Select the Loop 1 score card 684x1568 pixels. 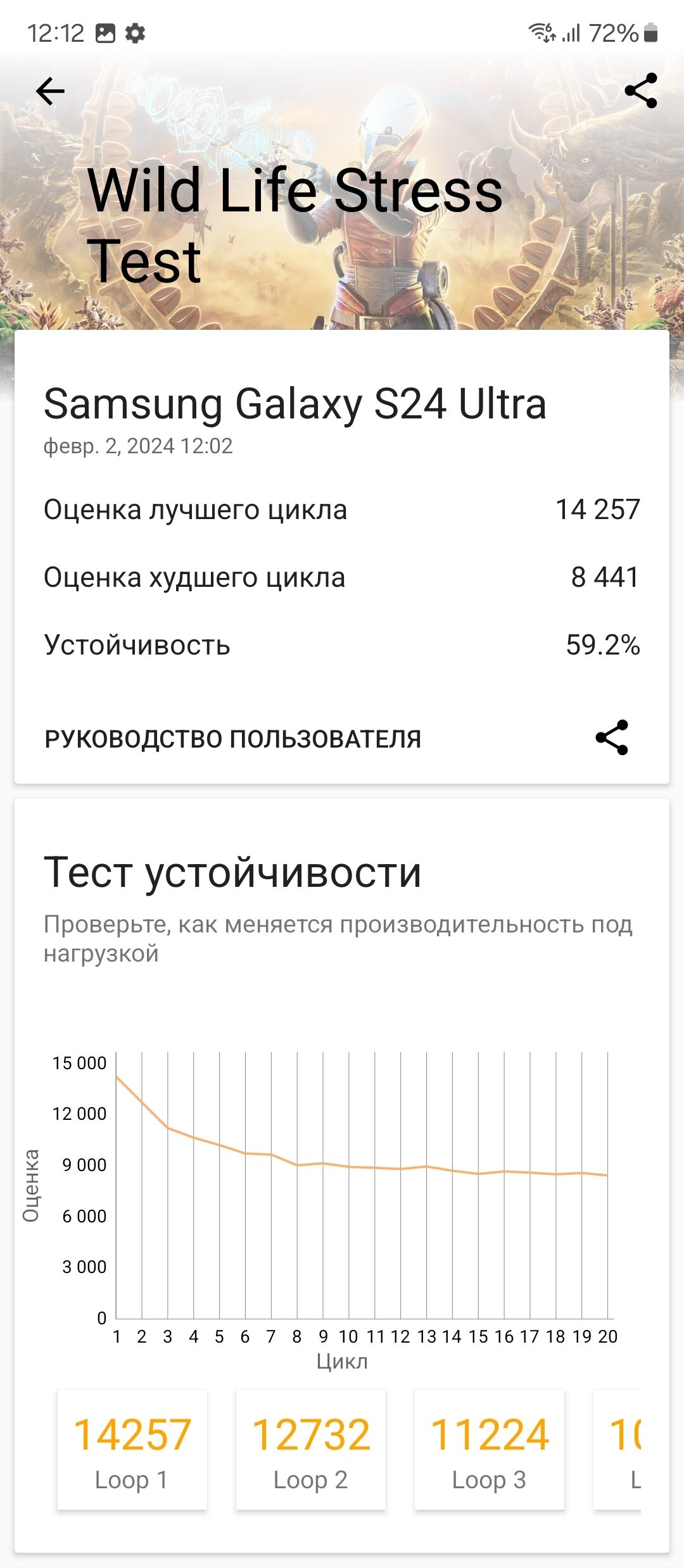click(132, 1450)
